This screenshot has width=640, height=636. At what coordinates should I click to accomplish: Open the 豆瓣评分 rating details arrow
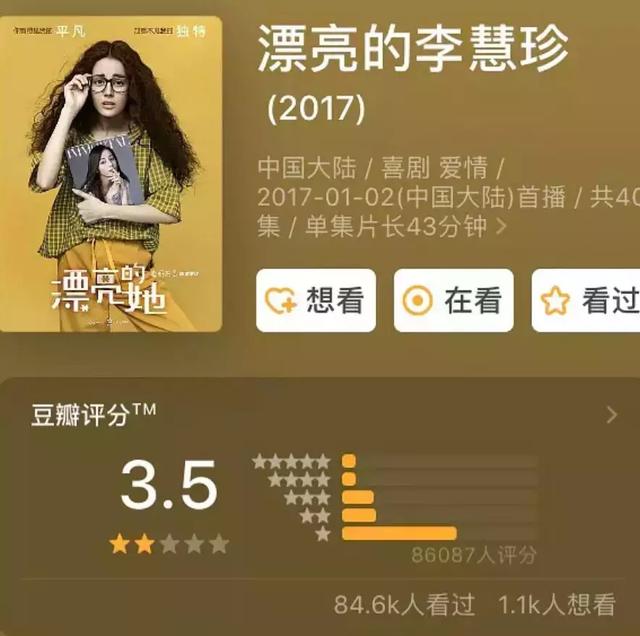point(613,415)
